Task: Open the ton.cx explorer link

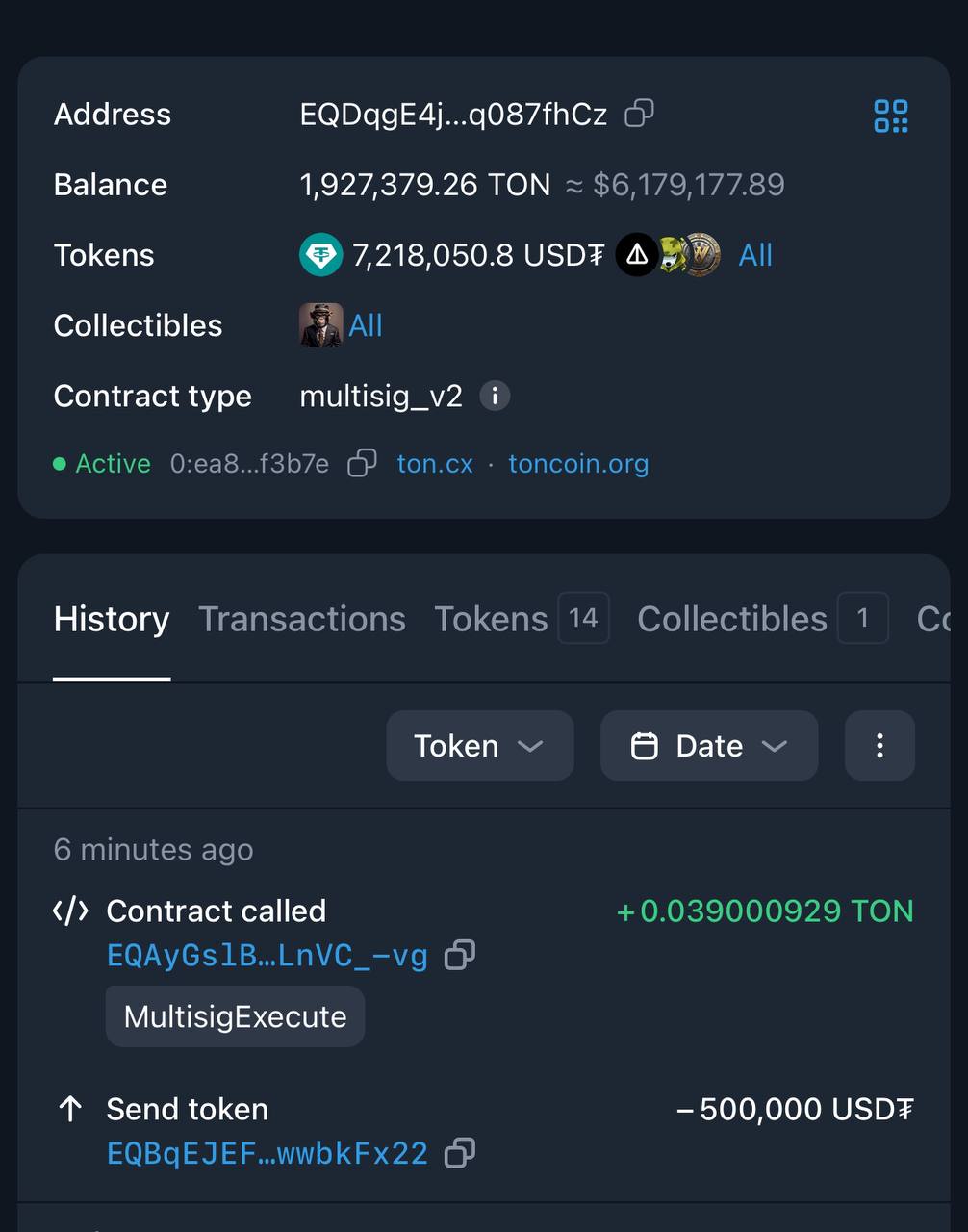Action: click(435, 464)
